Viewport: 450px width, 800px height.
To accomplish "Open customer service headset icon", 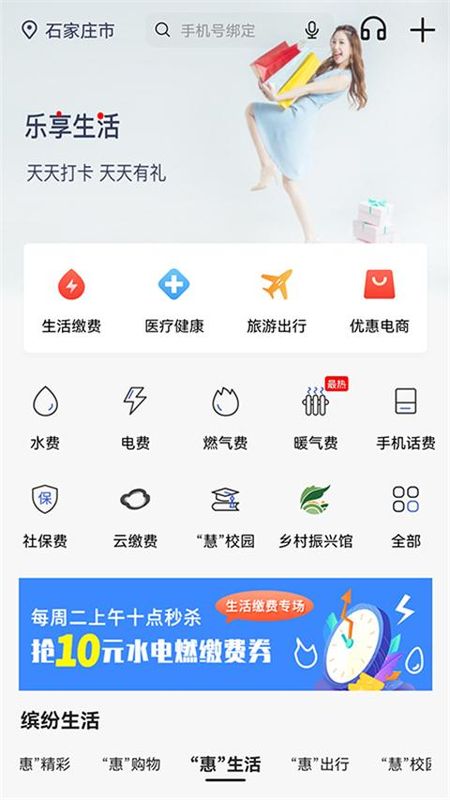I will pyautogui.click(x=373, y=30).
